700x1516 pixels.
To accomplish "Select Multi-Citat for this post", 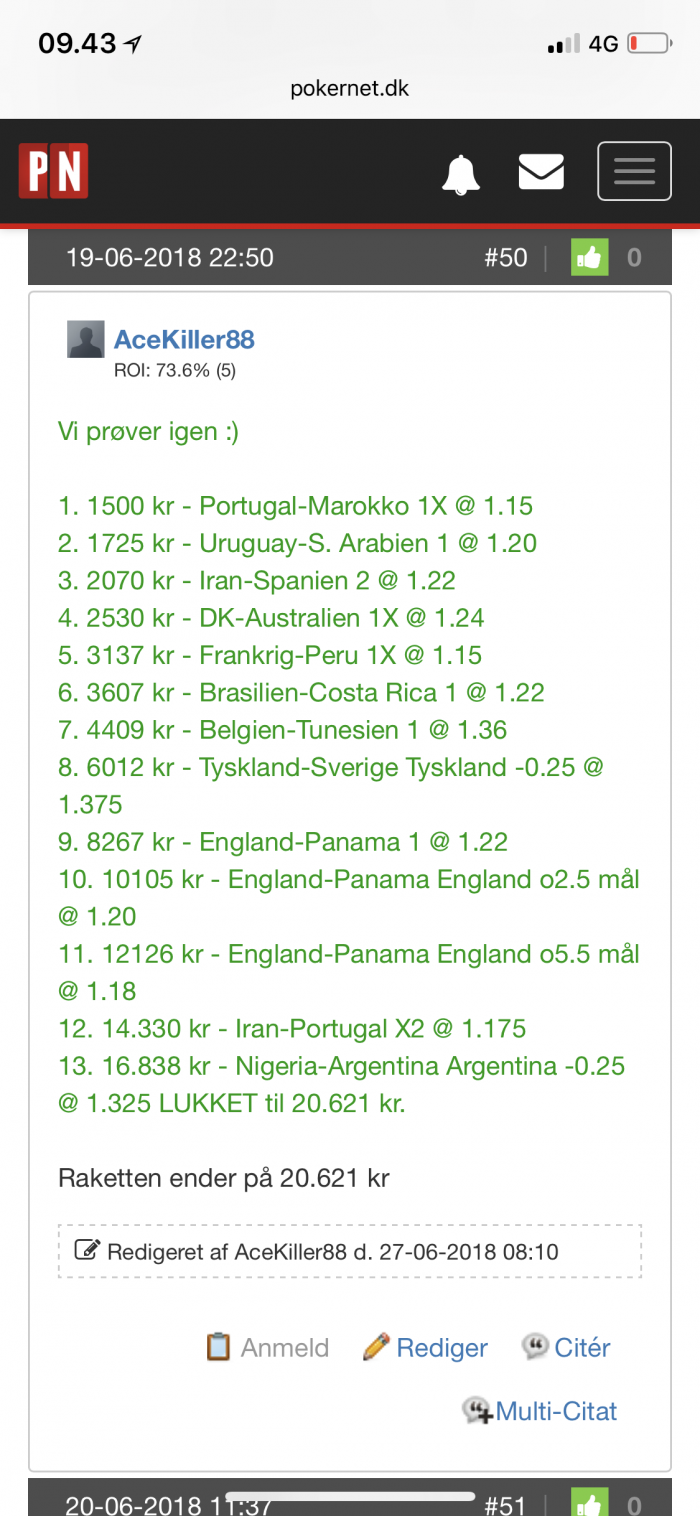I will click(x=540, y=1411).
